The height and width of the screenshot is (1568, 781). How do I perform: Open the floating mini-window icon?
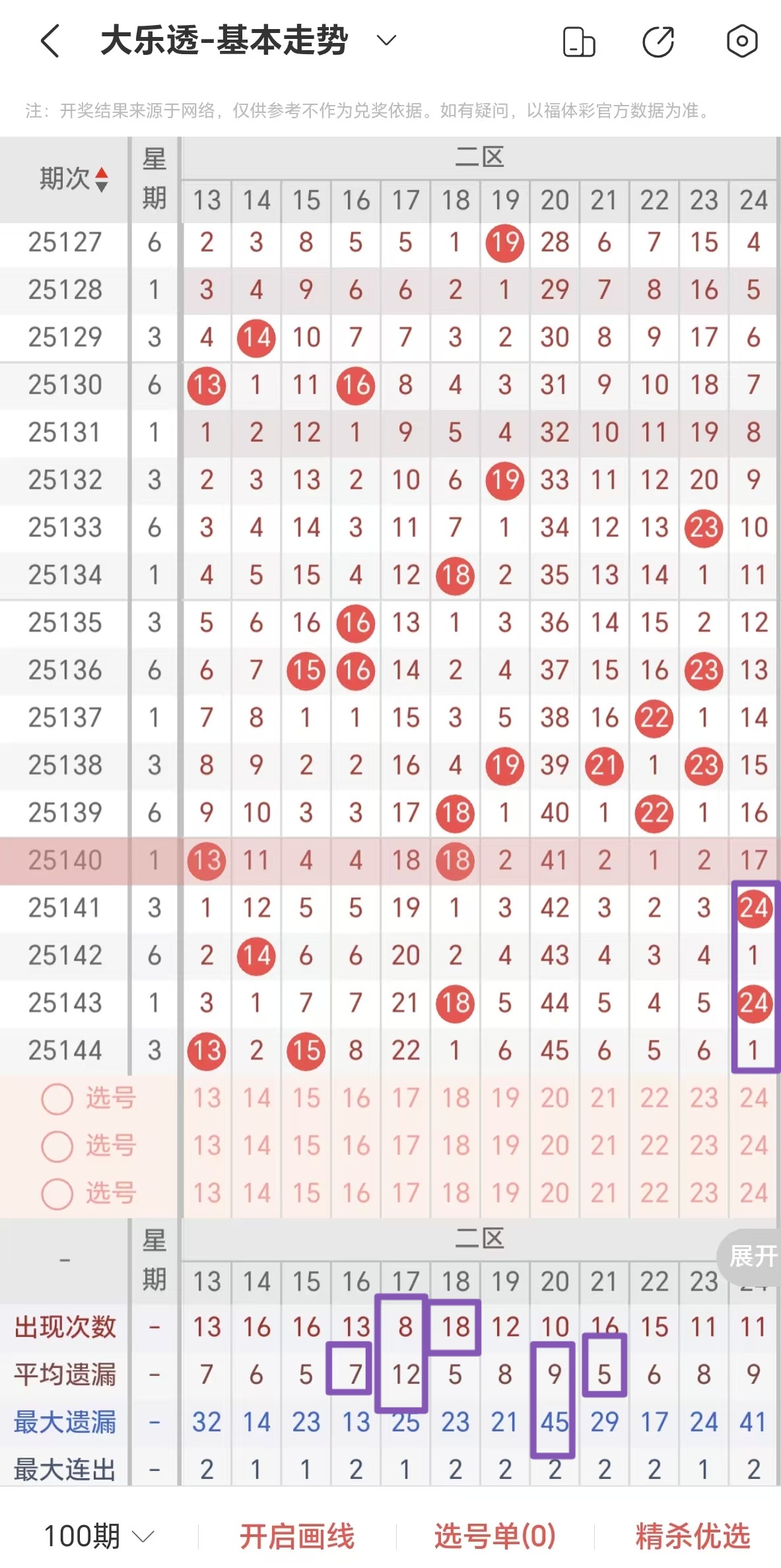coord(578,41)
